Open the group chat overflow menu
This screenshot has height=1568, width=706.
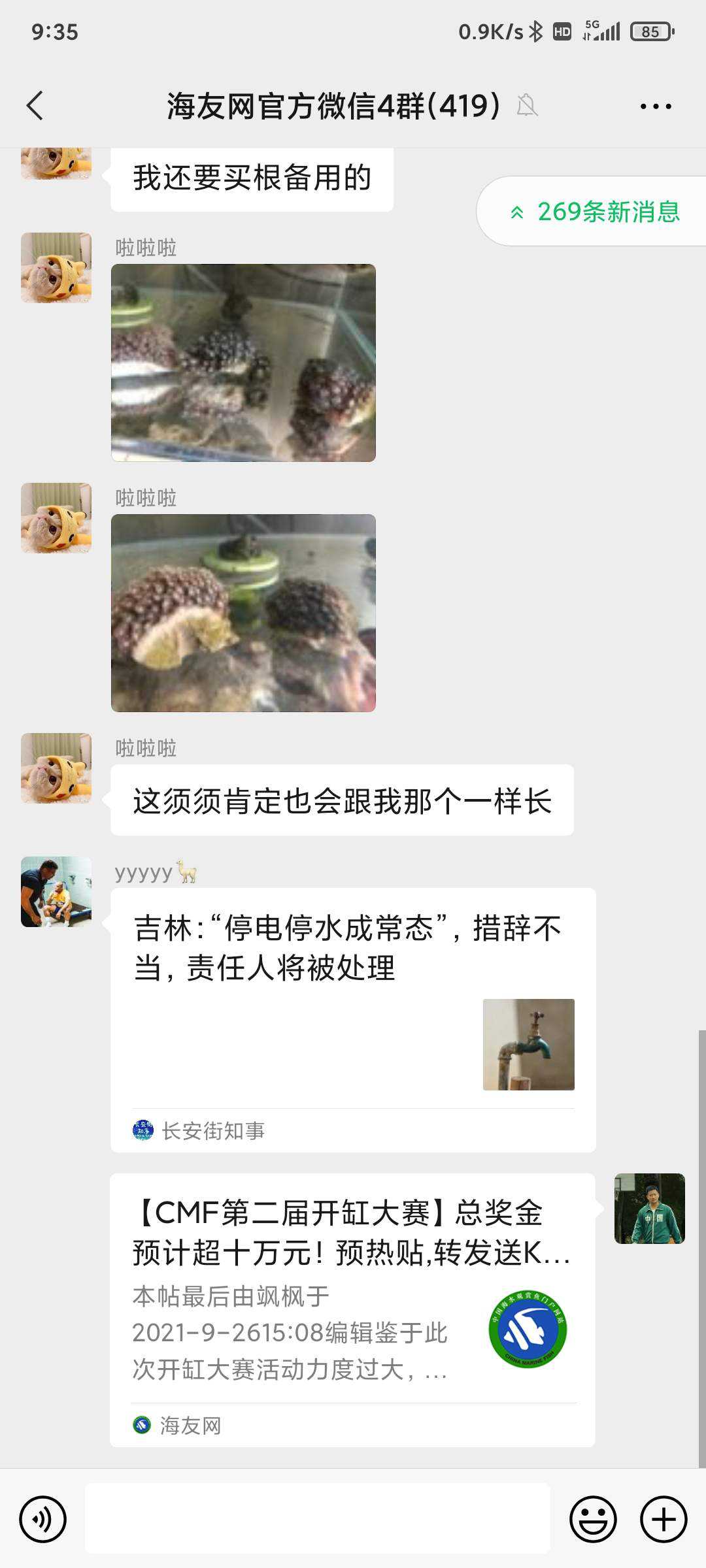click(x=655, y=106)
